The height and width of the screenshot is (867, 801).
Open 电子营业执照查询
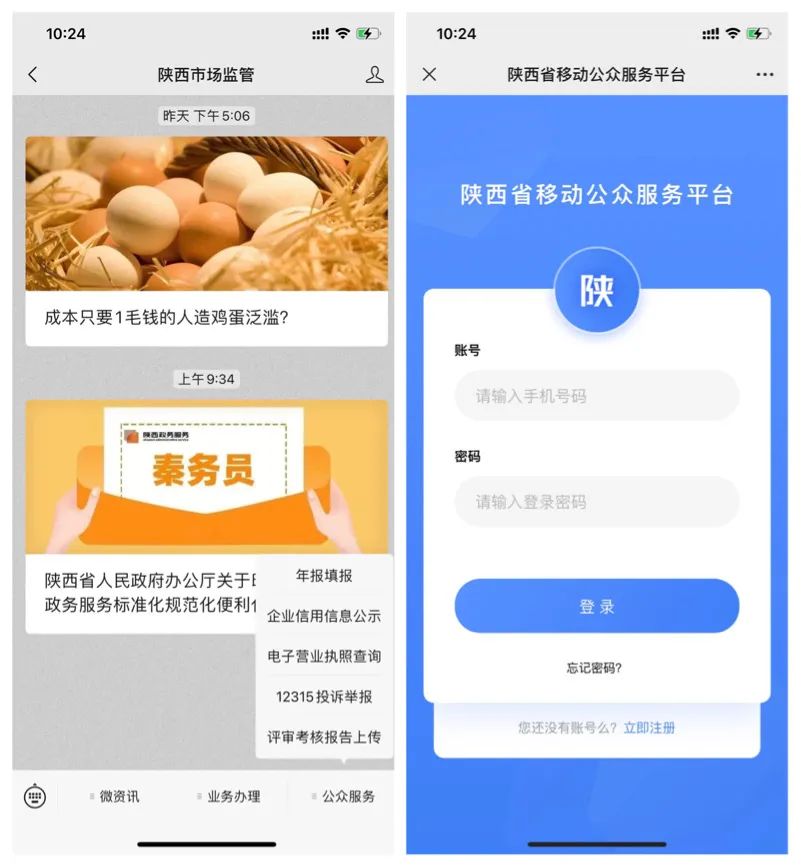point(324,656)
